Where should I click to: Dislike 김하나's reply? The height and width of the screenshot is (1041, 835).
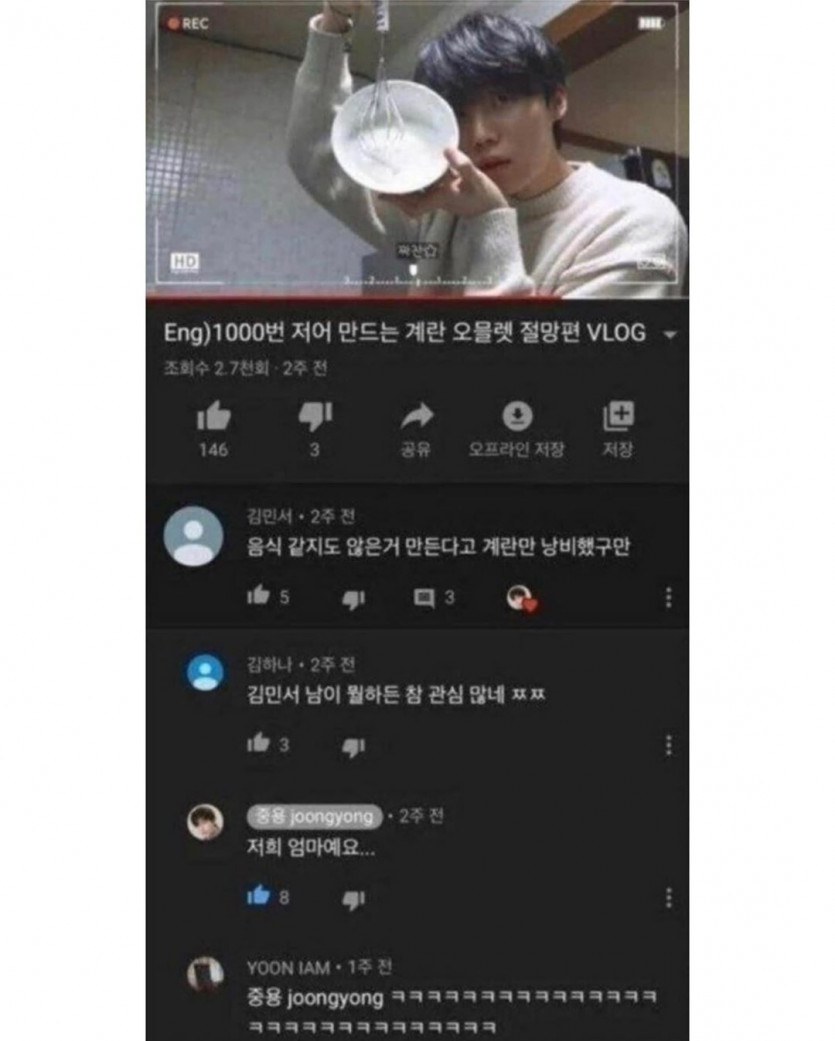[354, 746]
